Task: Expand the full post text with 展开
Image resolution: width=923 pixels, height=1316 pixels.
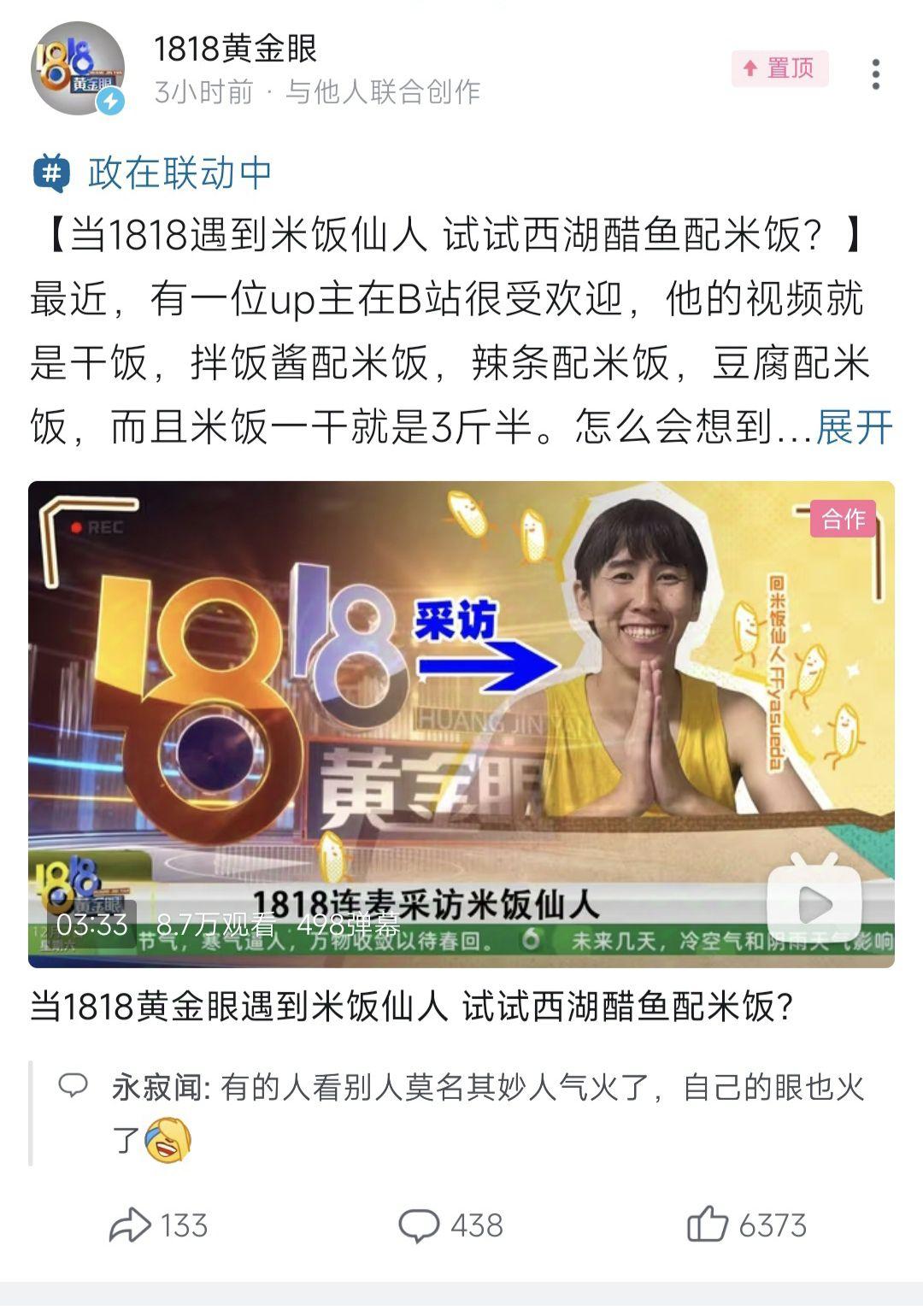Action: point(854,427)
